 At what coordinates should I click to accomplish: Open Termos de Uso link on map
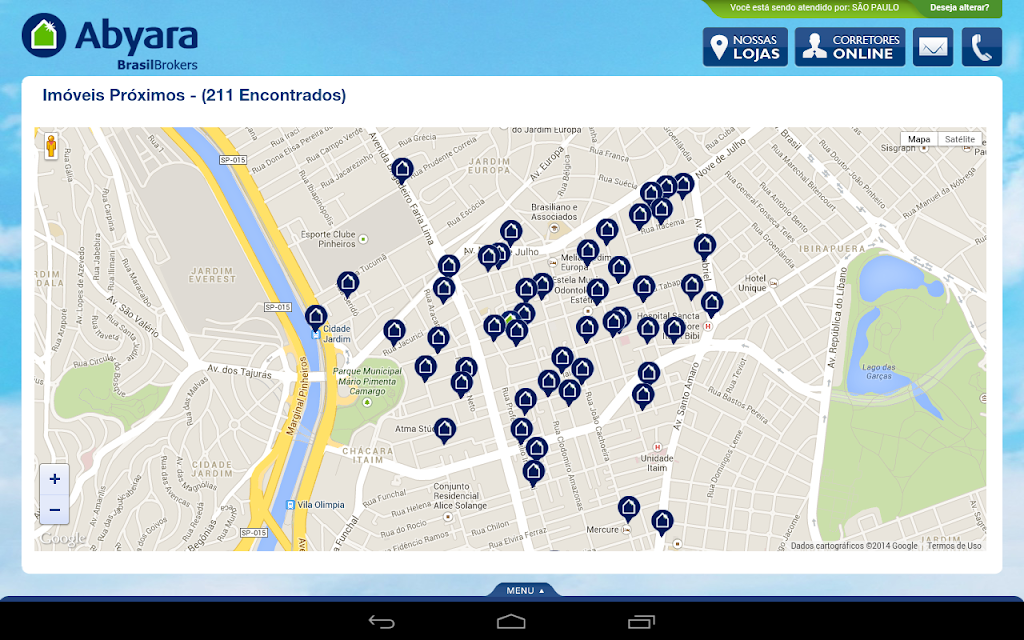[953, 546]
